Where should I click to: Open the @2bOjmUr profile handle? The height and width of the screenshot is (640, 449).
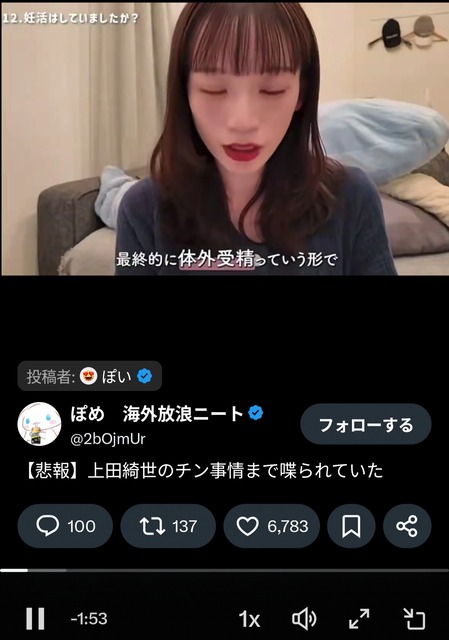pos(108,439)
